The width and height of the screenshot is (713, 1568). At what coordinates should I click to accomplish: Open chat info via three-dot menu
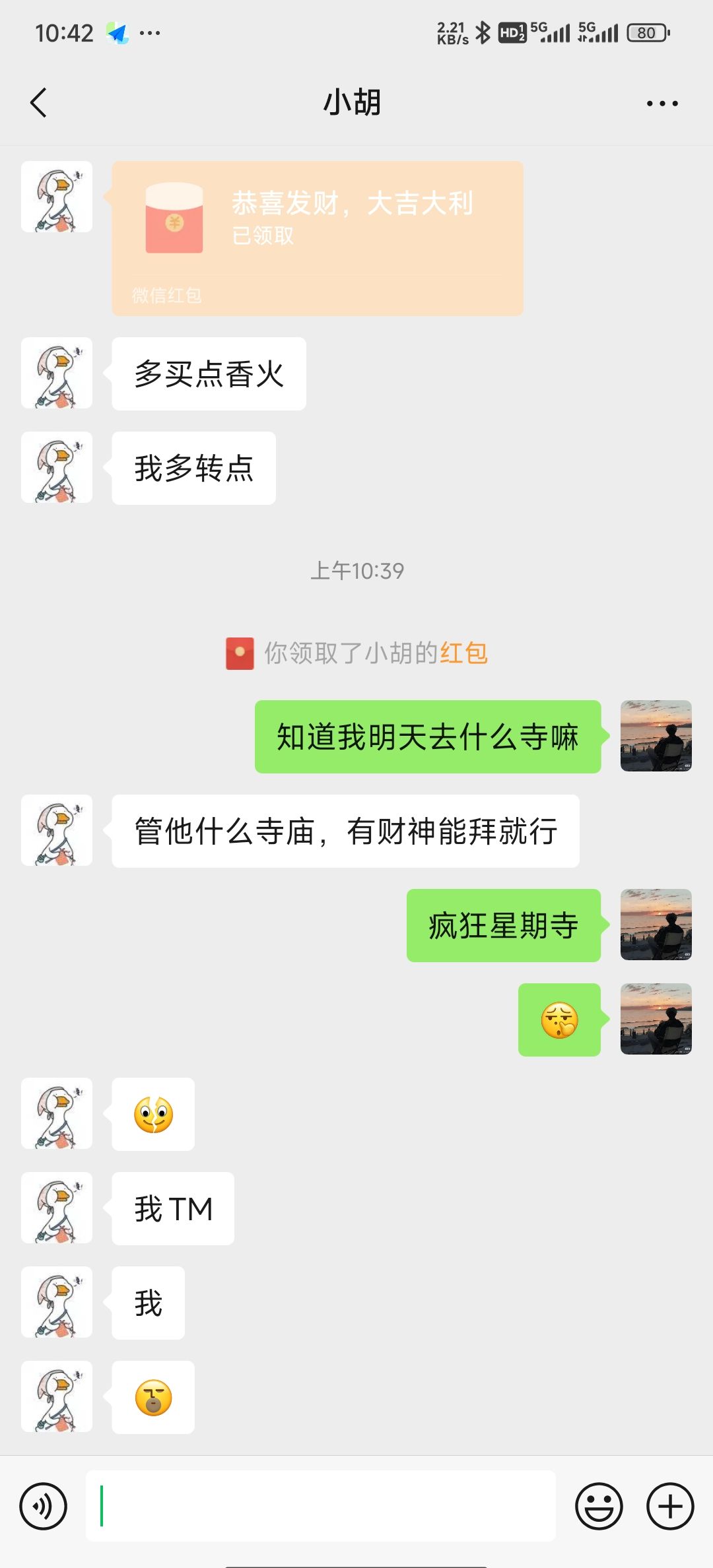(662, 104)
